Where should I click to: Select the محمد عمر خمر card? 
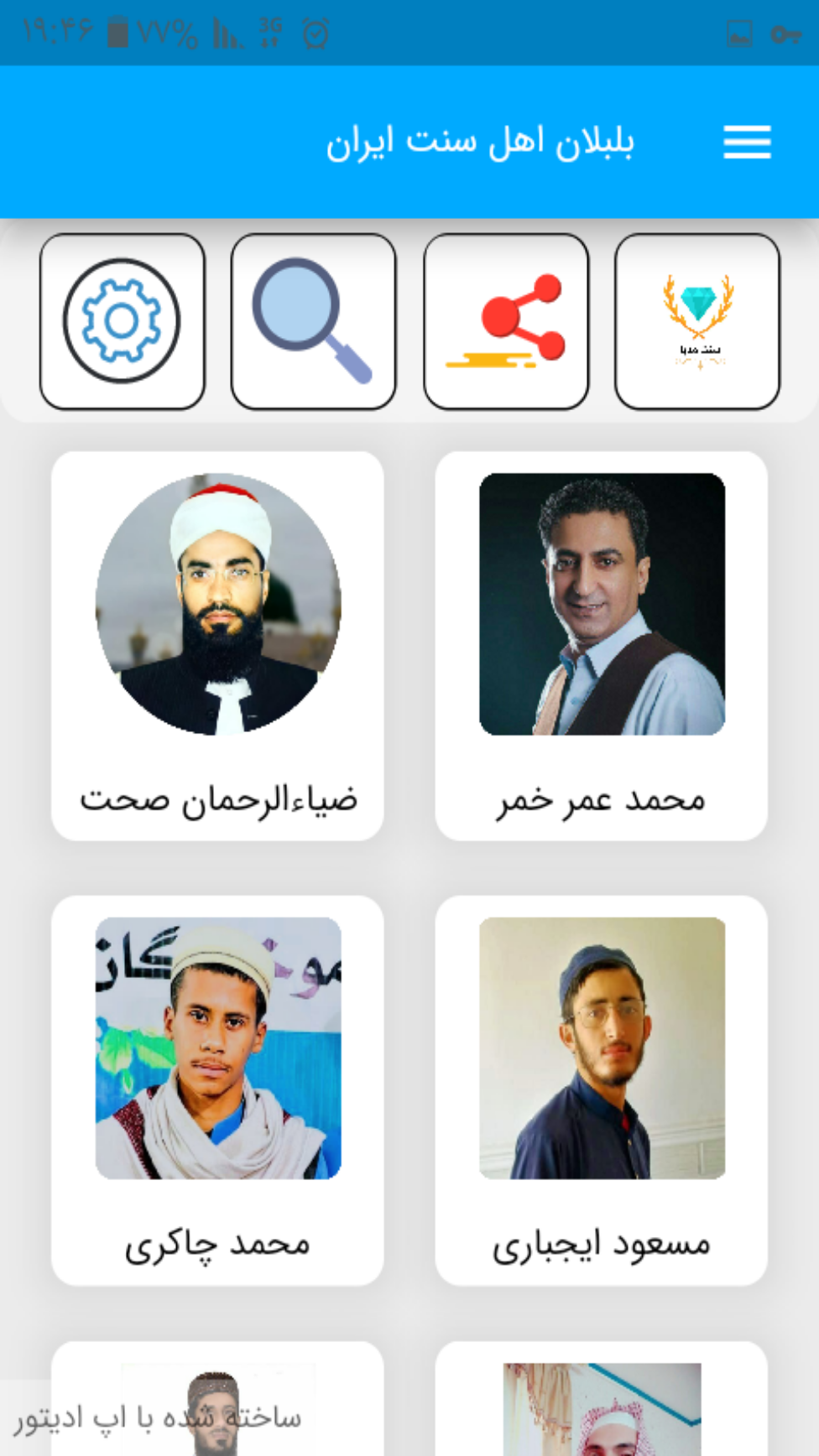tap(601, 646)
